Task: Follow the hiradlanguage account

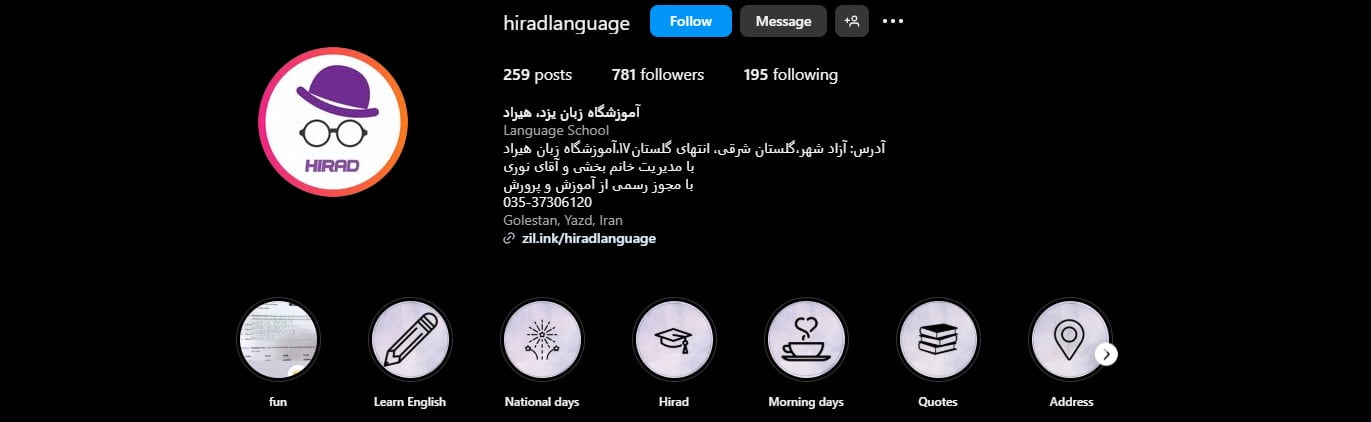Action: (x=690, y=21)
